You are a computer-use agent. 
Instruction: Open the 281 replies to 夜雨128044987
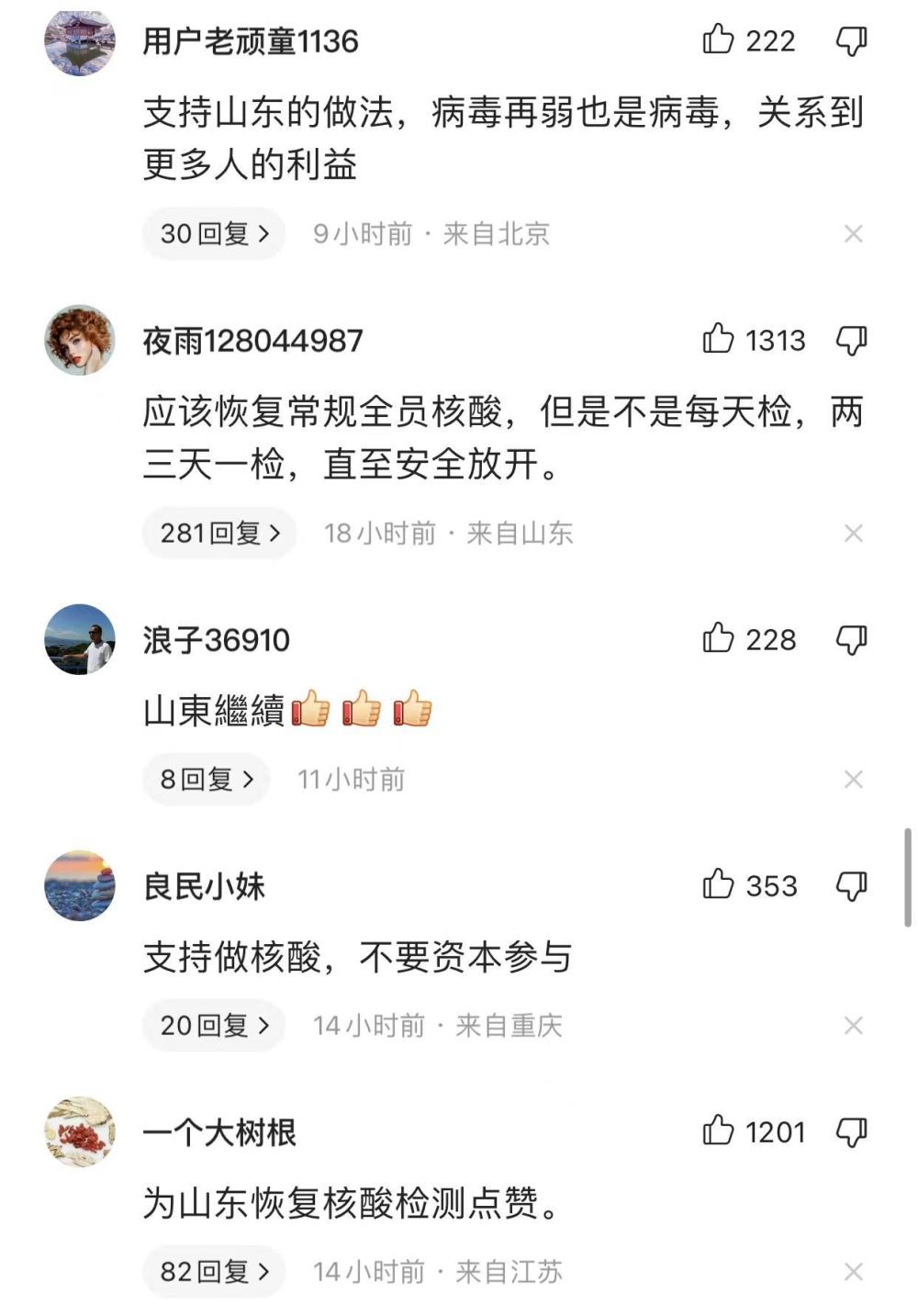[x=219, y=534]
